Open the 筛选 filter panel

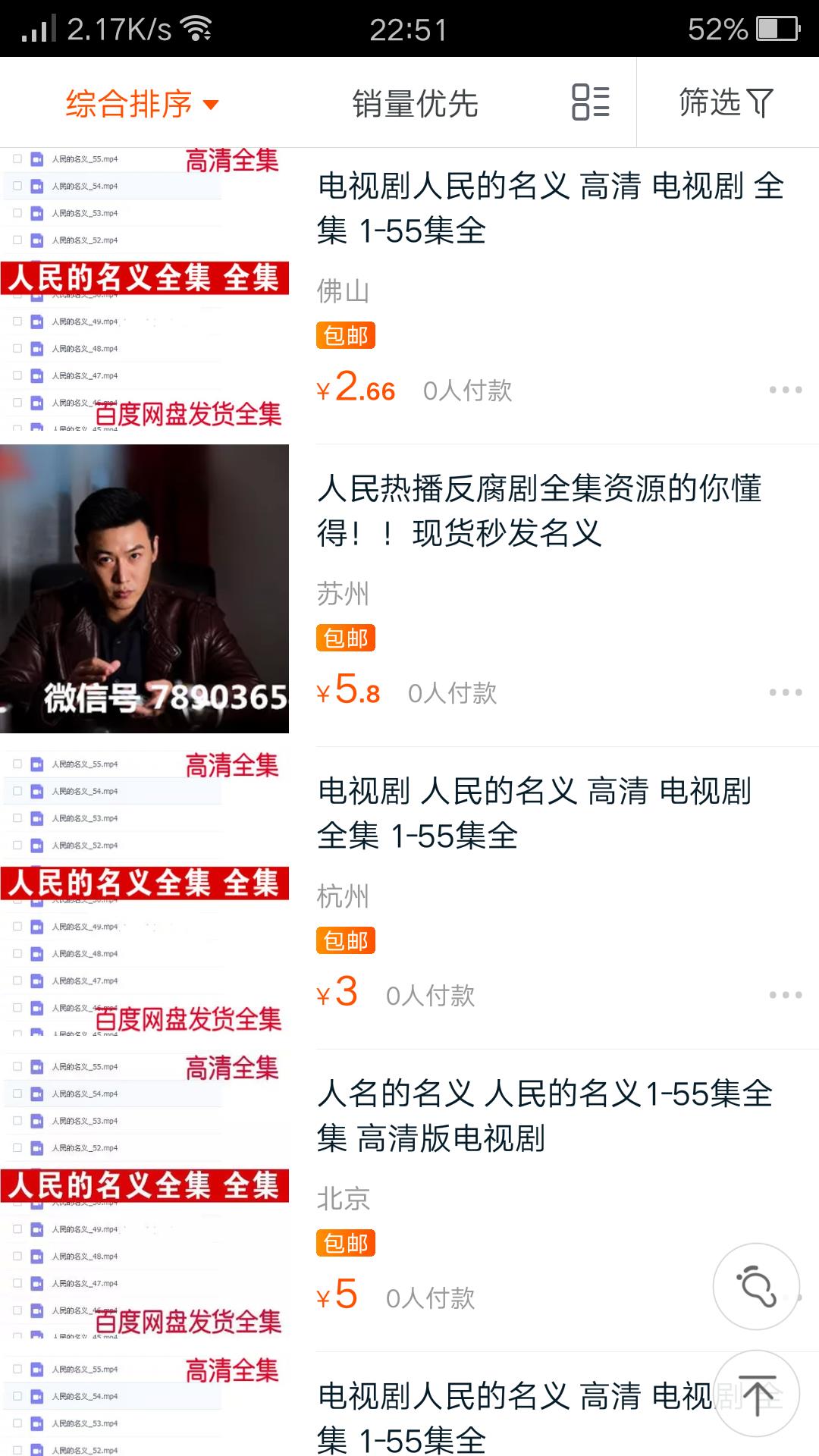pos(726,102)
